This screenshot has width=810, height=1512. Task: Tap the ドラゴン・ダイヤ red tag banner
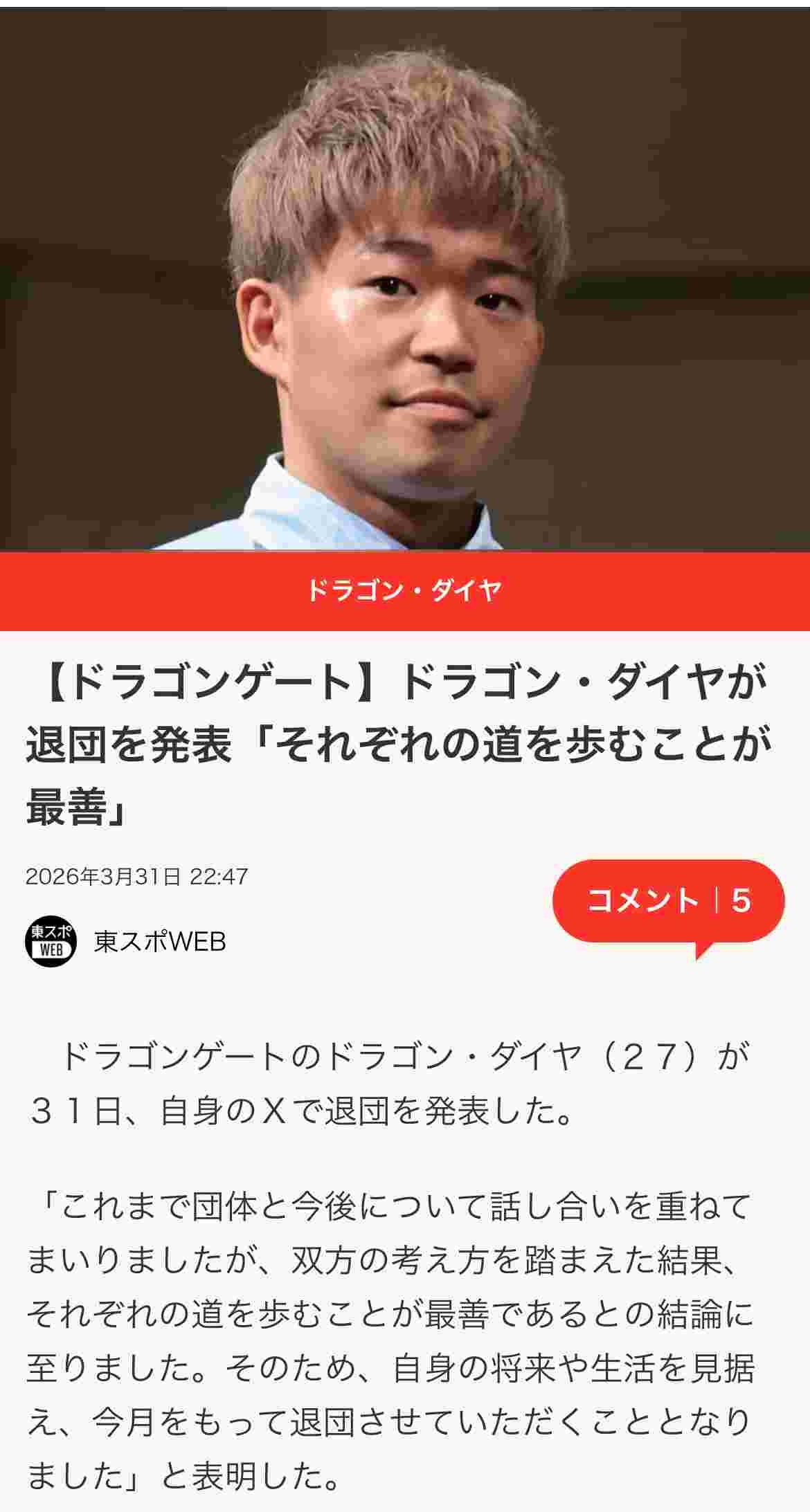pyautogui.click(x=405, y=591)
